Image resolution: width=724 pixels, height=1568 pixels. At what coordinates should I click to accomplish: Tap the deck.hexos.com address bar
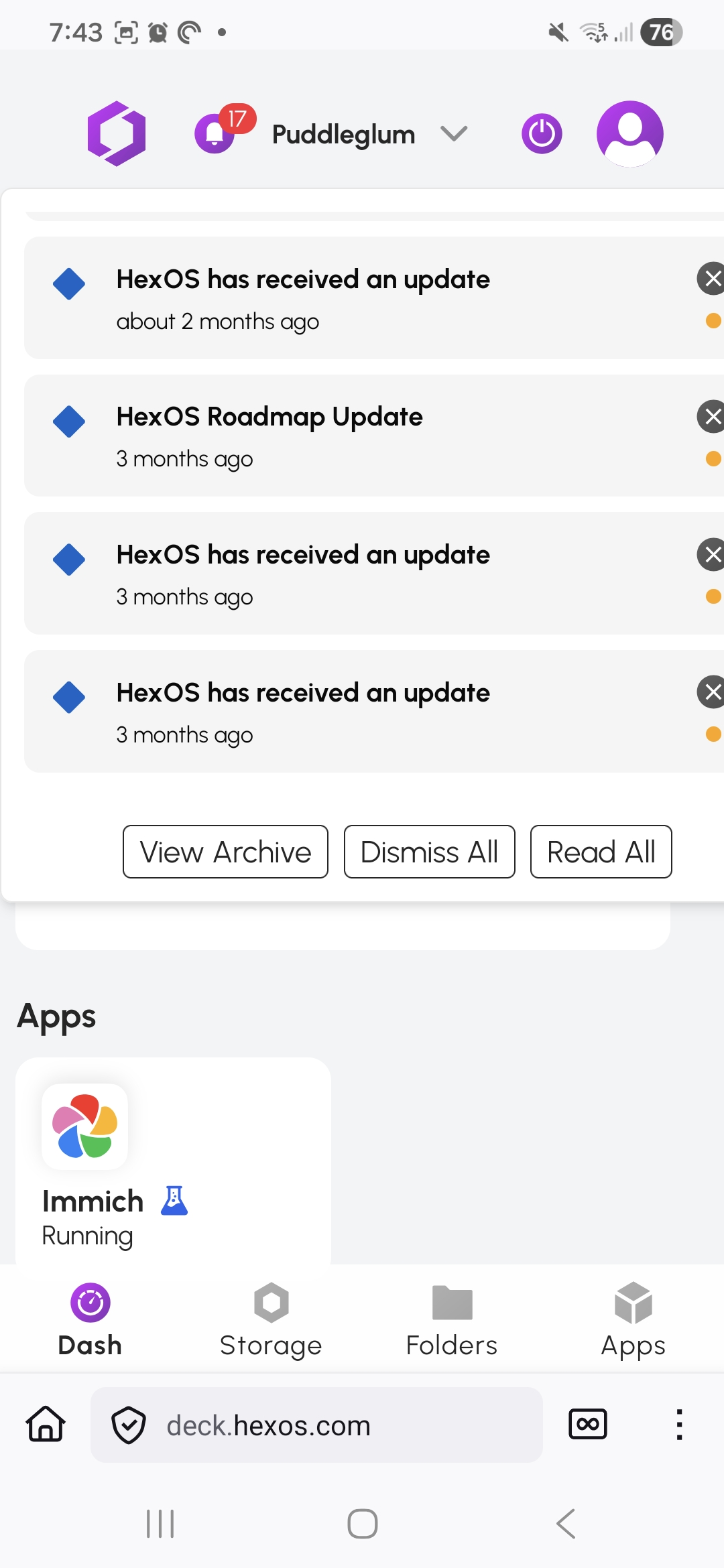316,1425
